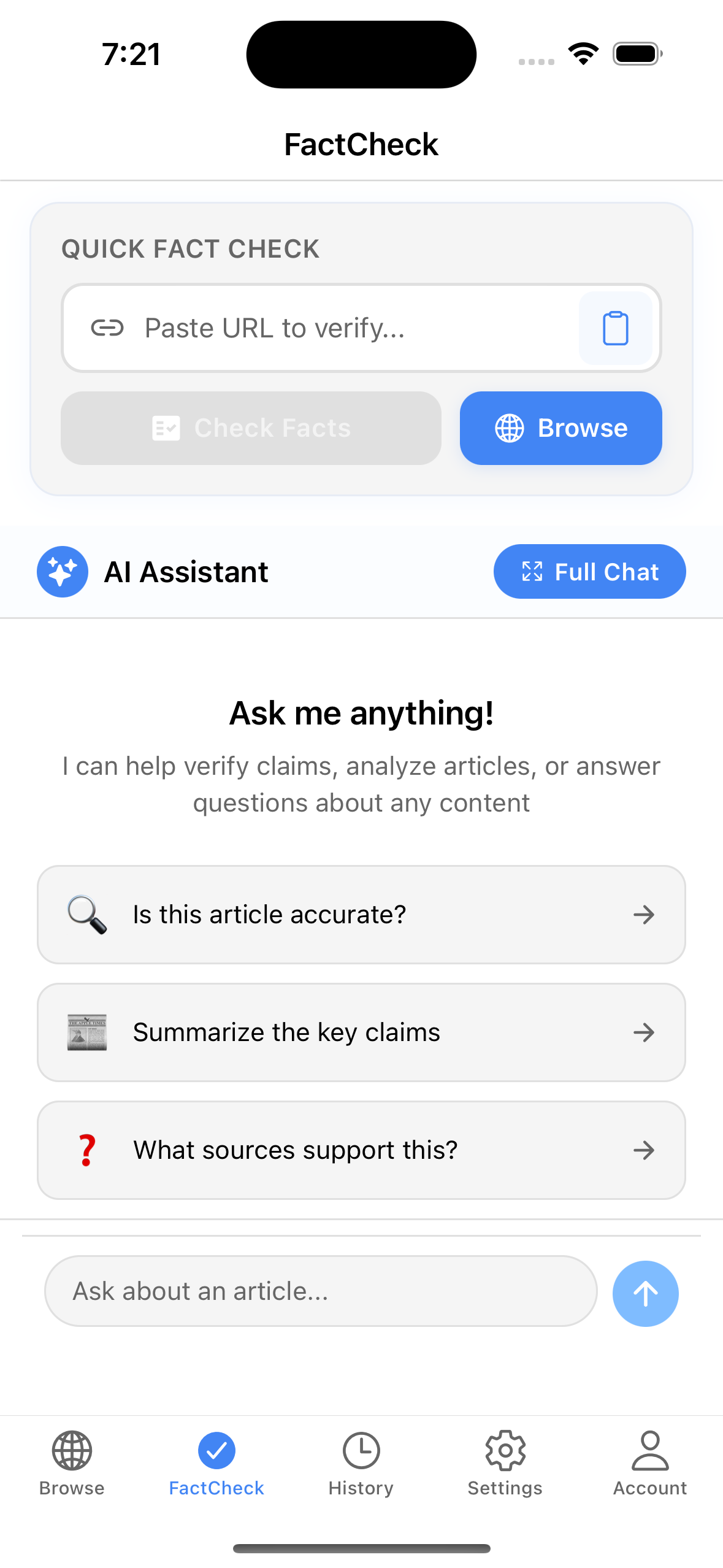Choose 'Summarize the key claims' suggestion

point(361,1032)
